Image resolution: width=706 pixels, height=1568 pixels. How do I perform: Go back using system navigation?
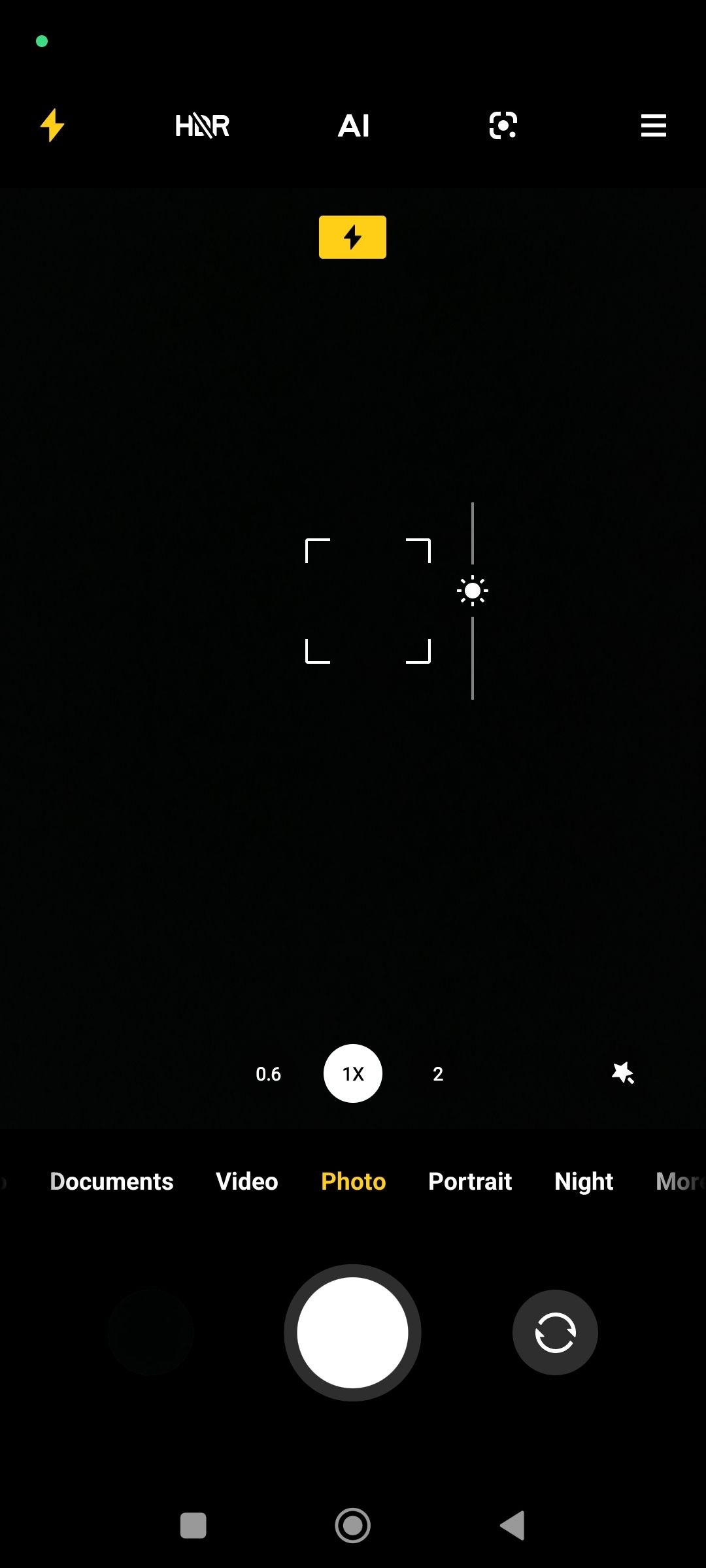513,1526
